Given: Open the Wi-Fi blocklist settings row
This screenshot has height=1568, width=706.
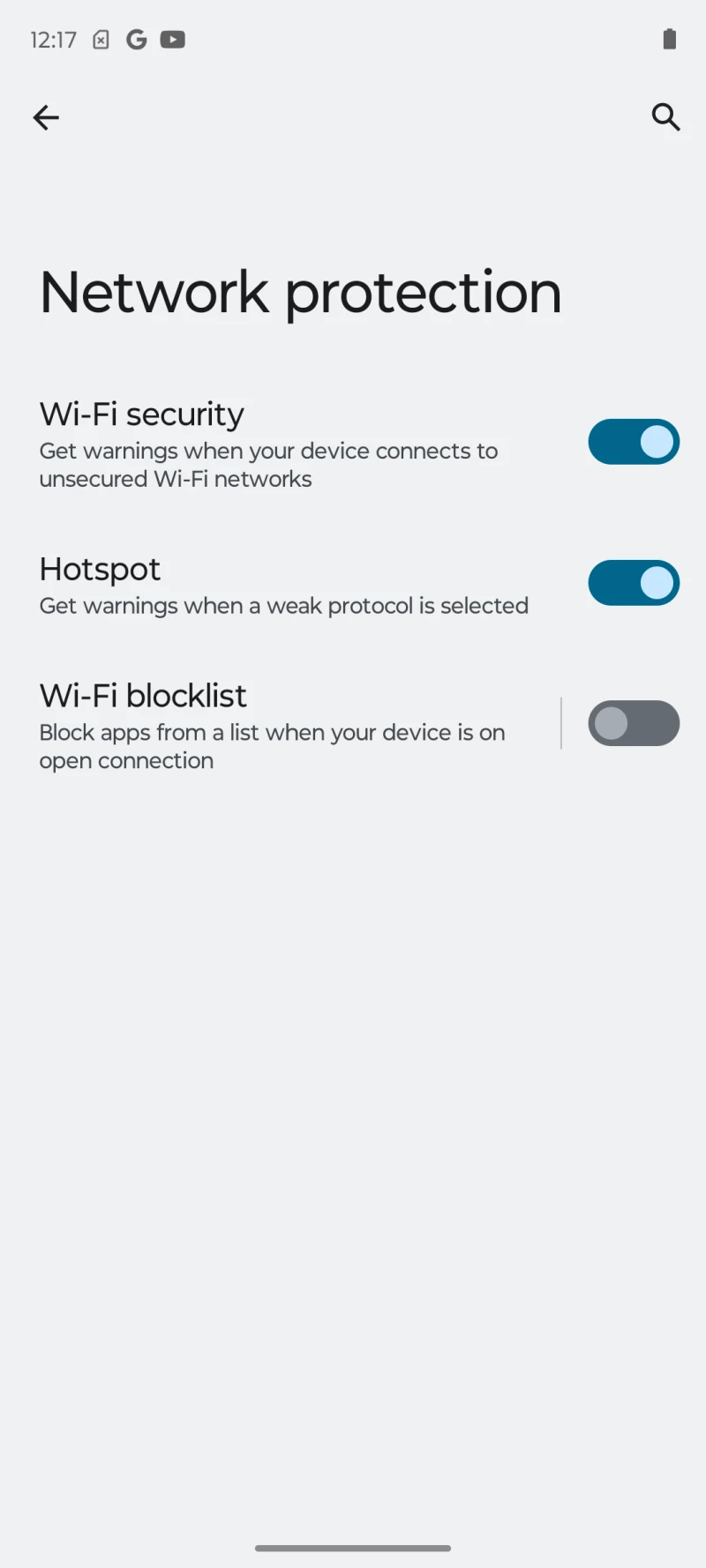Looking at the screenshot, I should (x=274, y=725).
